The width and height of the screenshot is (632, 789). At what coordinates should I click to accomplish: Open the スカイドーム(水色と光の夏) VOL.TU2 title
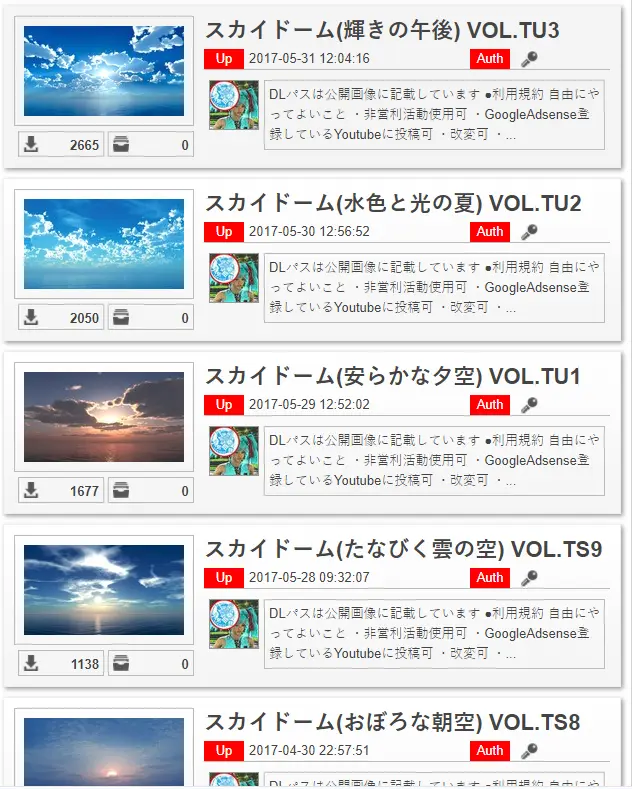393,203
